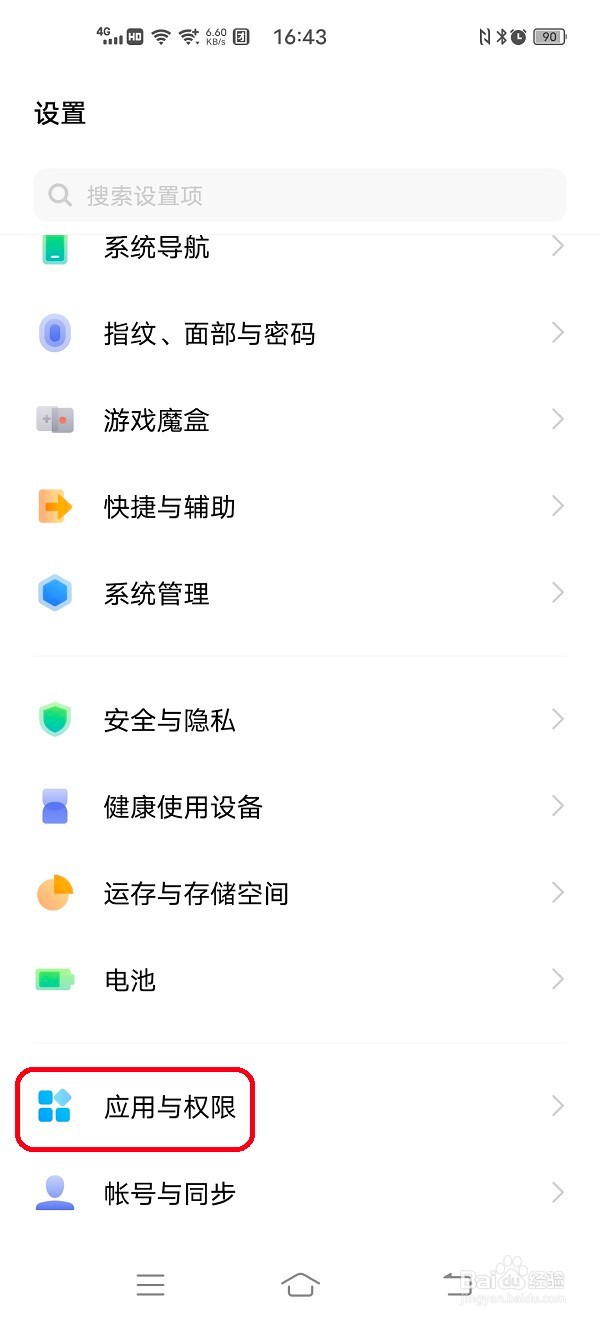Tap the search settings field
The image size is (600, 1320).
point(300,195)
